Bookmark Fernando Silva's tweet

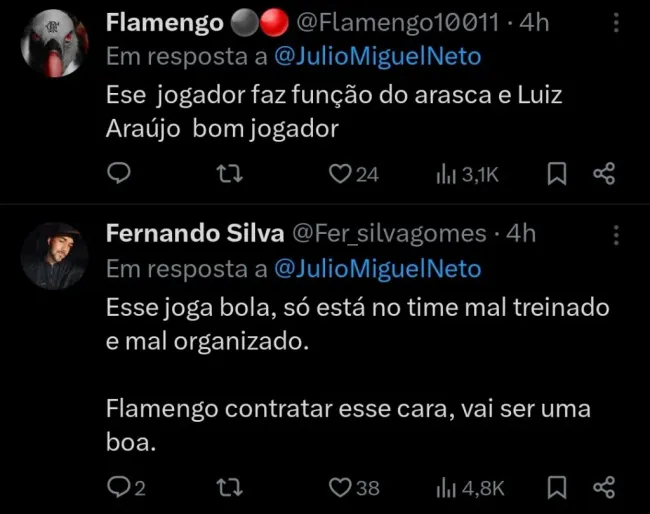coord(558,487)
